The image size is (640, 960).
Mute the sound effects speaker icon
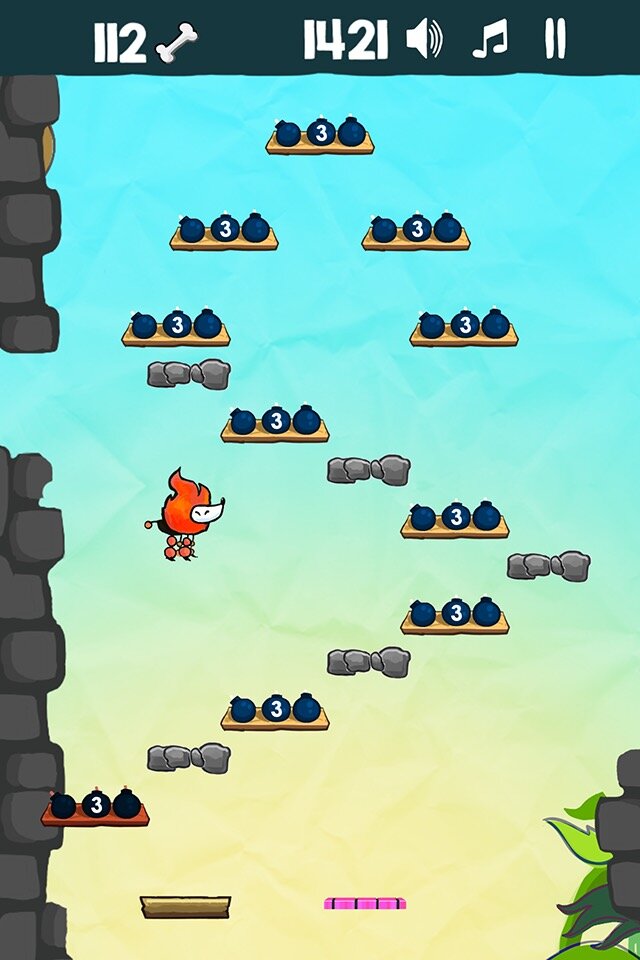click(x=424, y=40)
